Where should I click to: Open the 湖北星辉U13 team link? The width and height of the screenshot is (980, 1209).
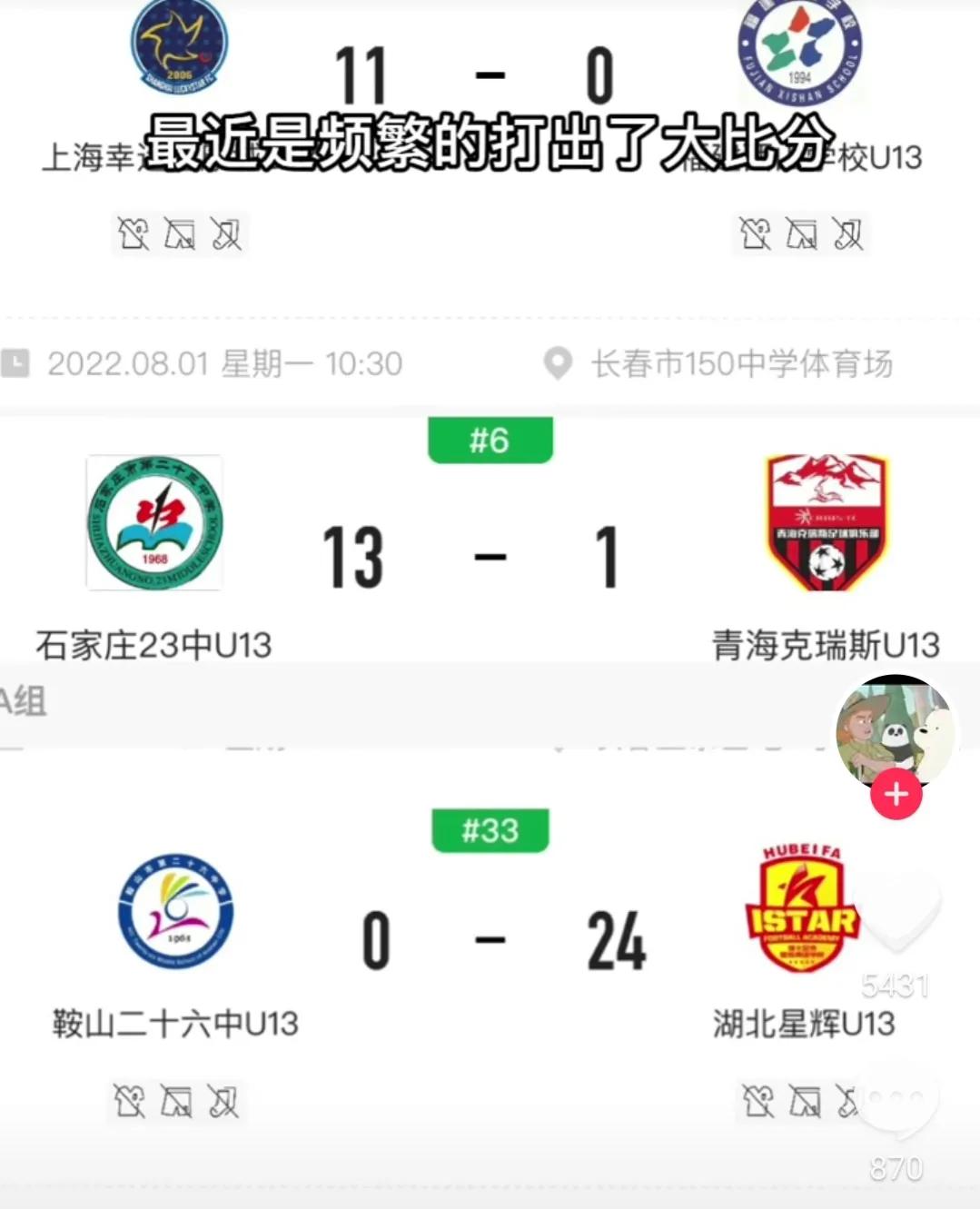(804, 1024)
